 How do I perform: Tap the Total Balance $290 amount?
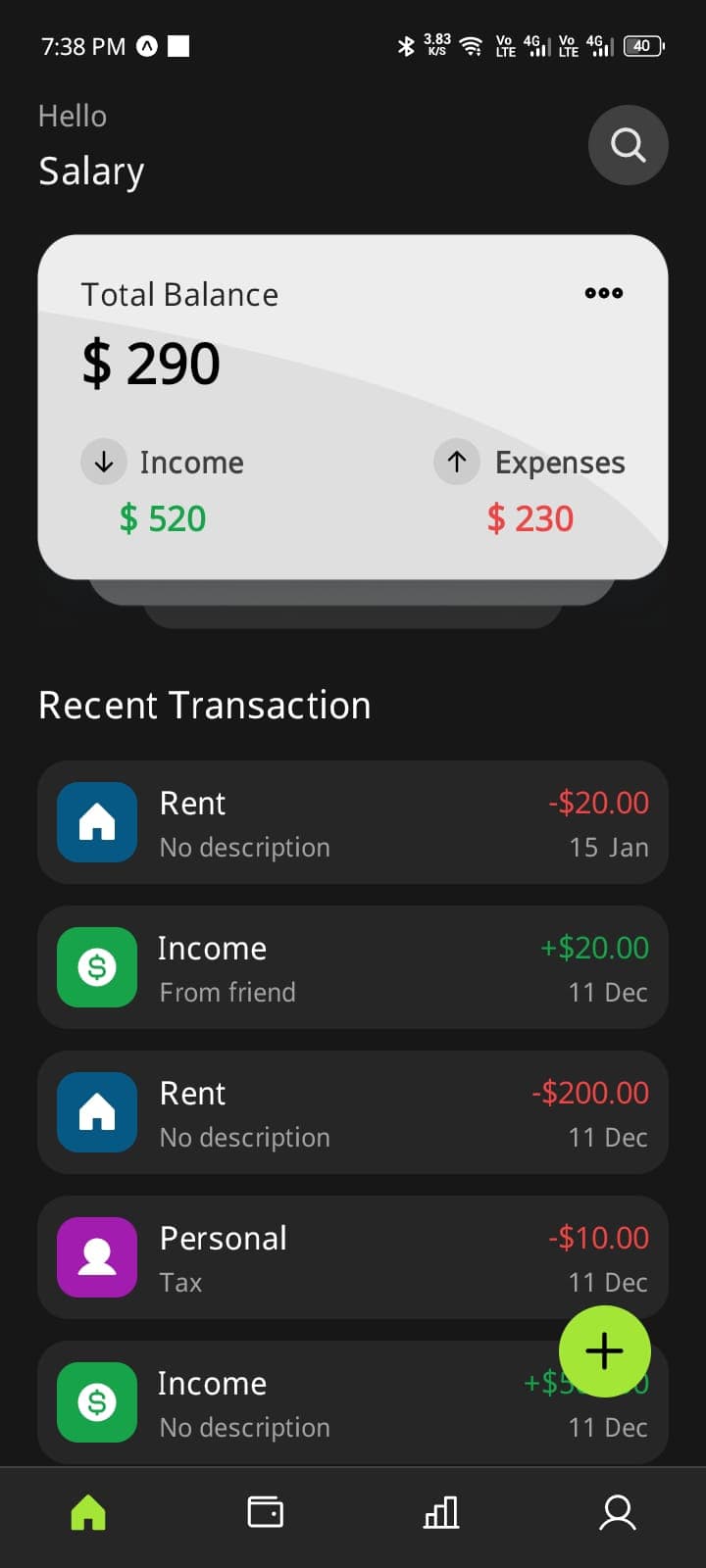coord(150,363)
